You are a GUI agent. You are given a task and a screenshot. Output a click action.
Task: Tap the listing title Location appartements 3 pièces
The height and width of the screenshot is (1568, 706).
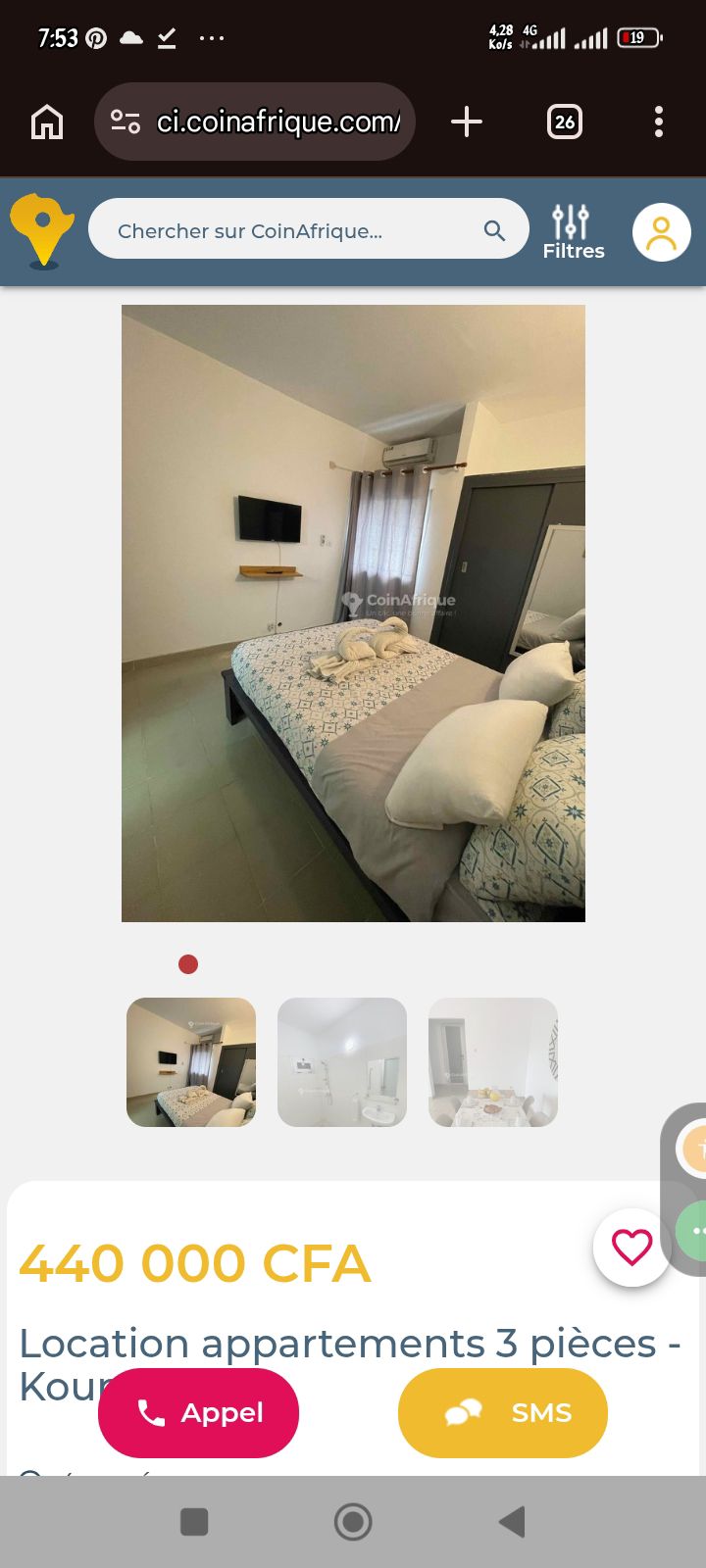(x=348, y=1344)
